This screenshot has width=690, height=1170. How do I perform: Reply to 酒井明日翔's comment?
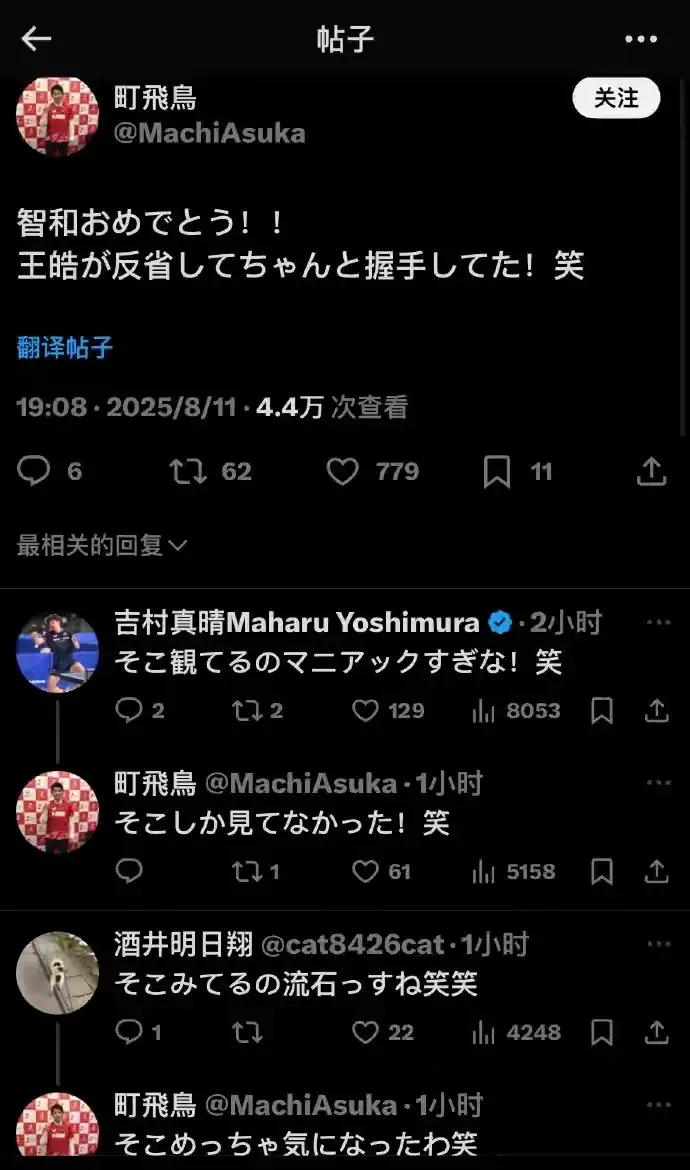click(129, 1031)
